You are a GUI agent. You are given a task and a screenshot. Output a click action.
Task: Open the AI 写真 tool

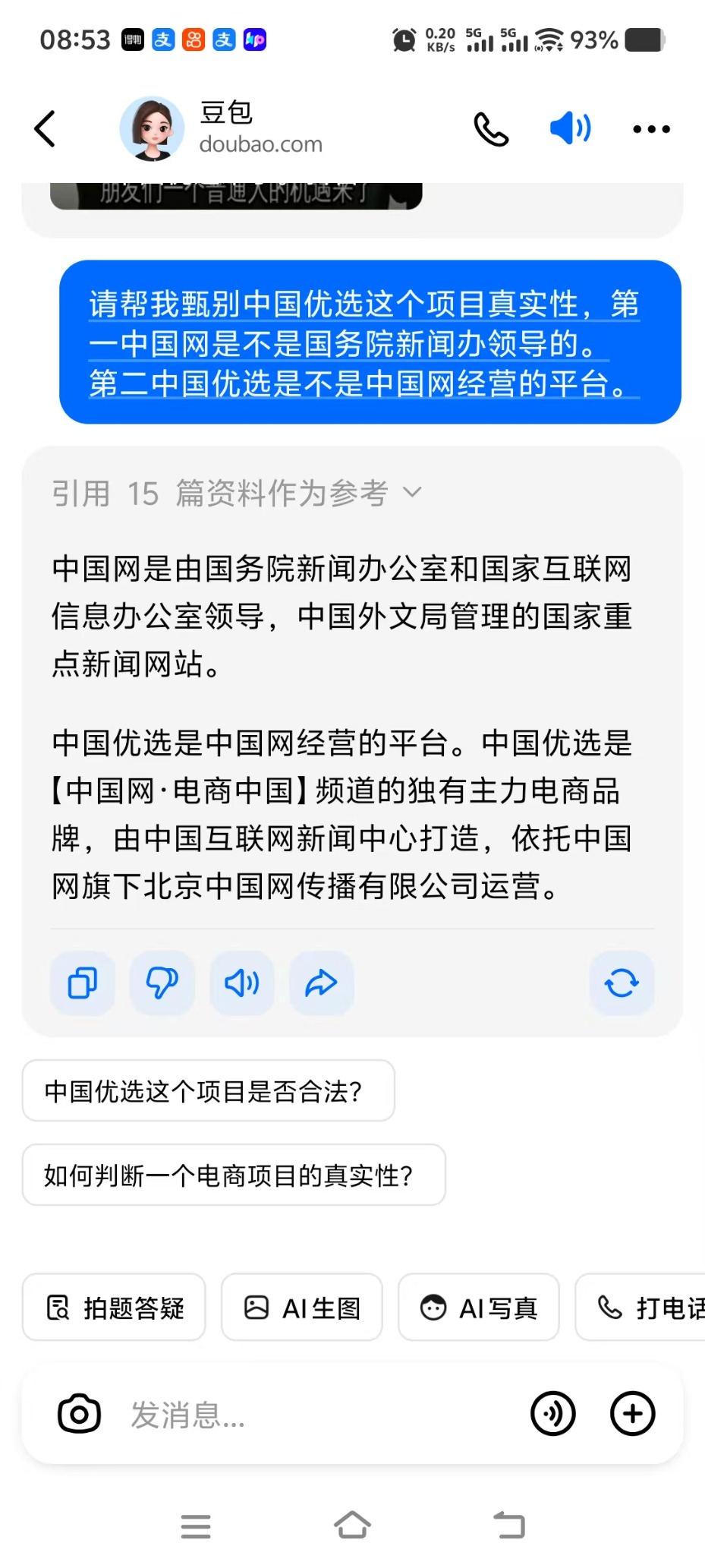pyautogui.click(x=479, y=1307)
